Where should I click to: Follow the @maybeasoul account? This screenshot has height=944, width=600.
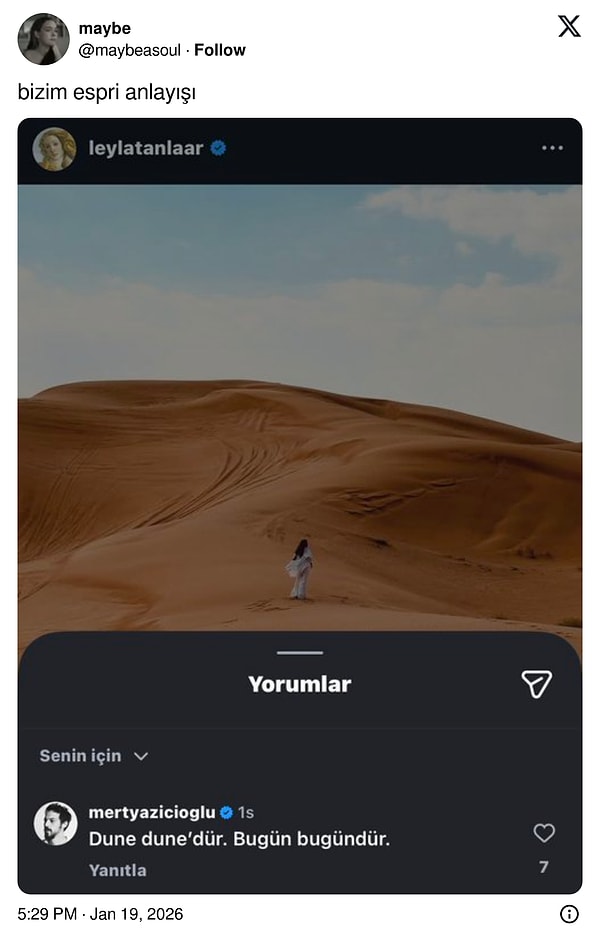tap(219, 50)
